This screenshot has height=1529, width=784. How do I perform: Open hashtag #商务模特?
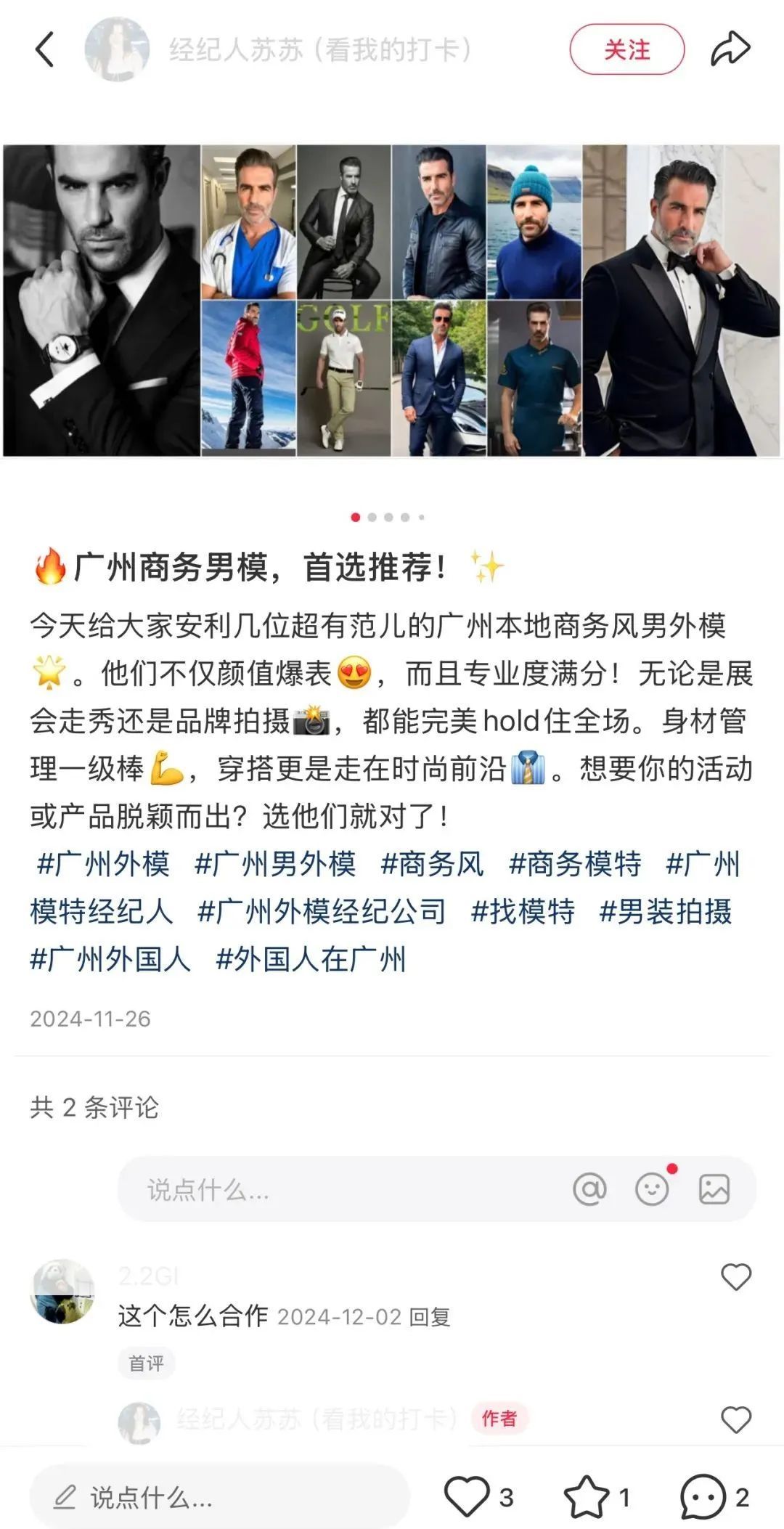coord(575,864)
